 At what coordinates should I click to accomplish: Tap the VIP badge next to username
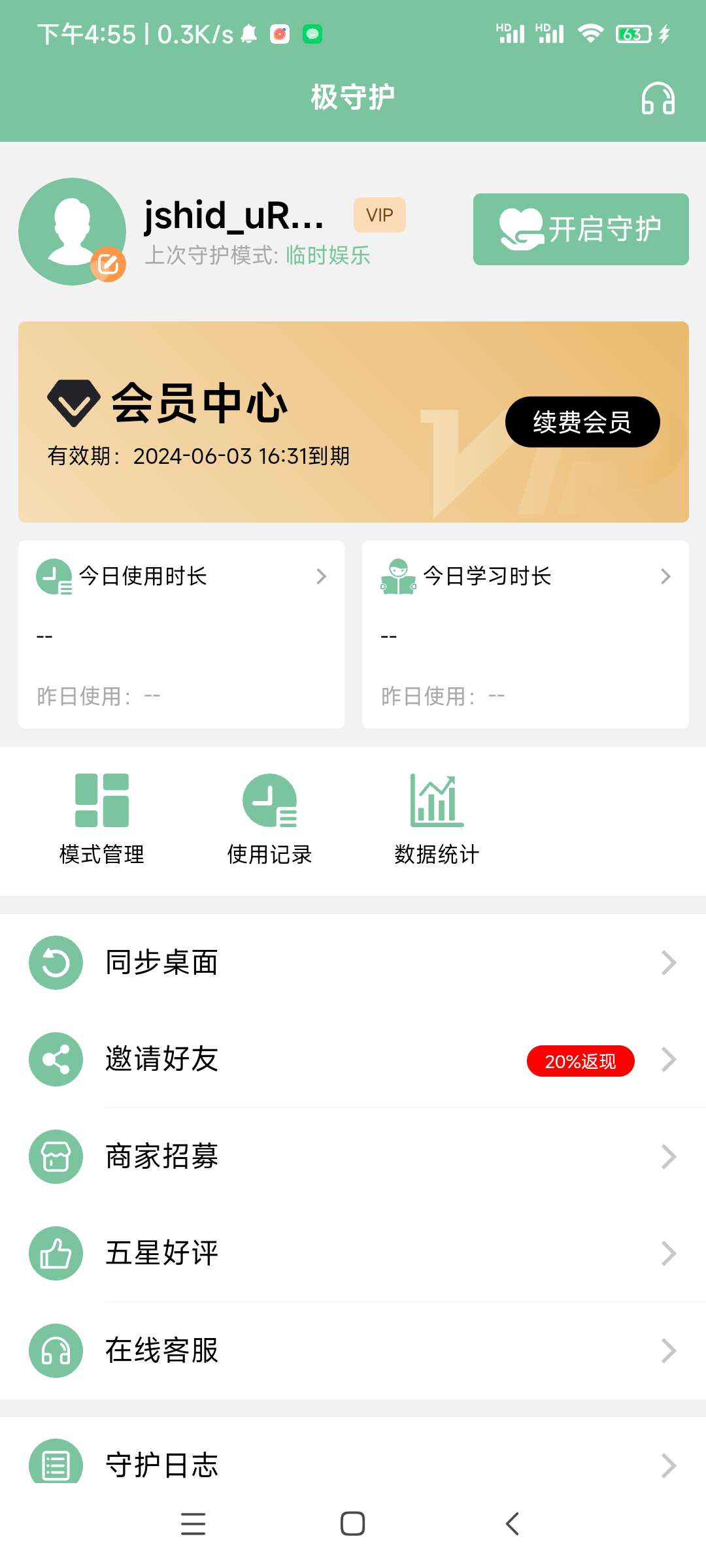tap(379, 215)
